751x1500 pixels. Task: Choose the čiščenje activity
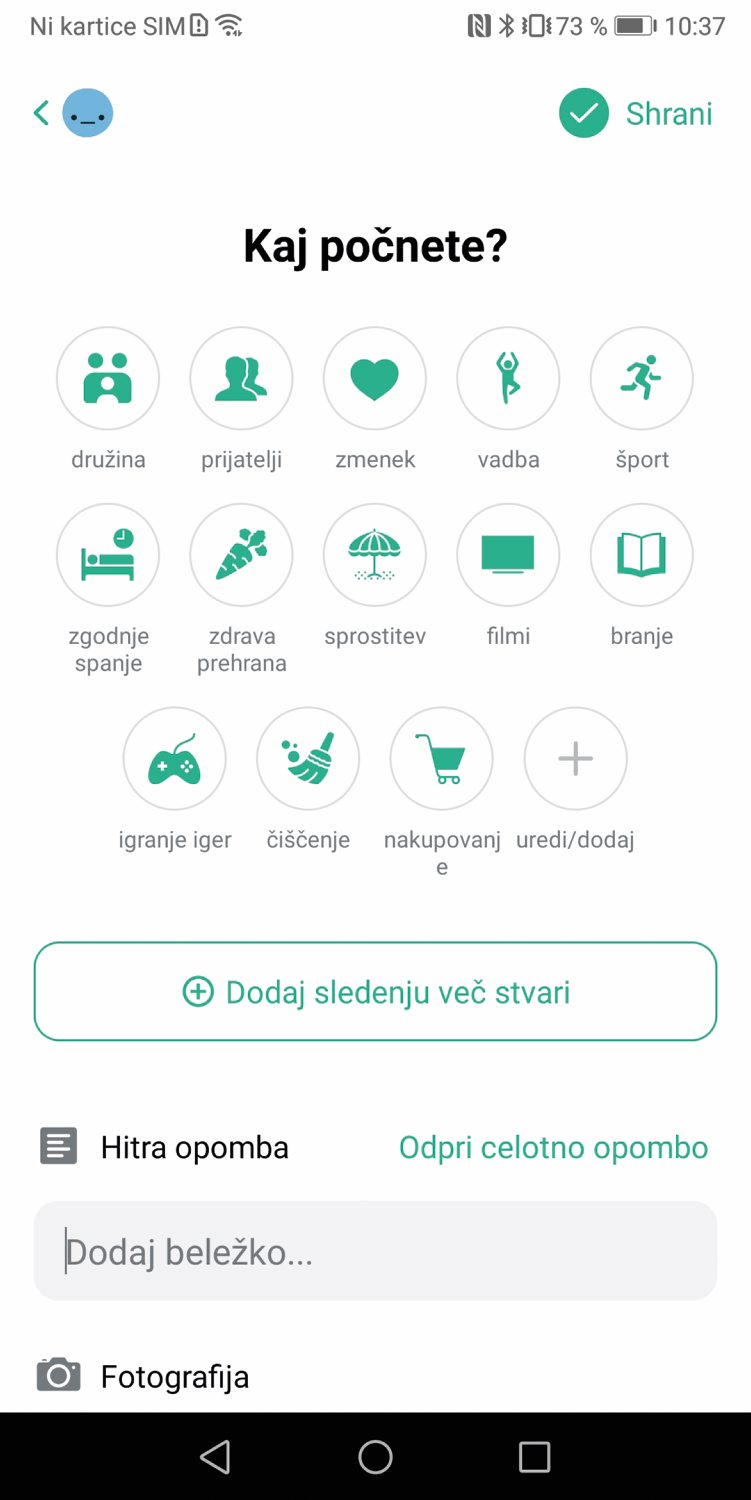click(308, 759)
